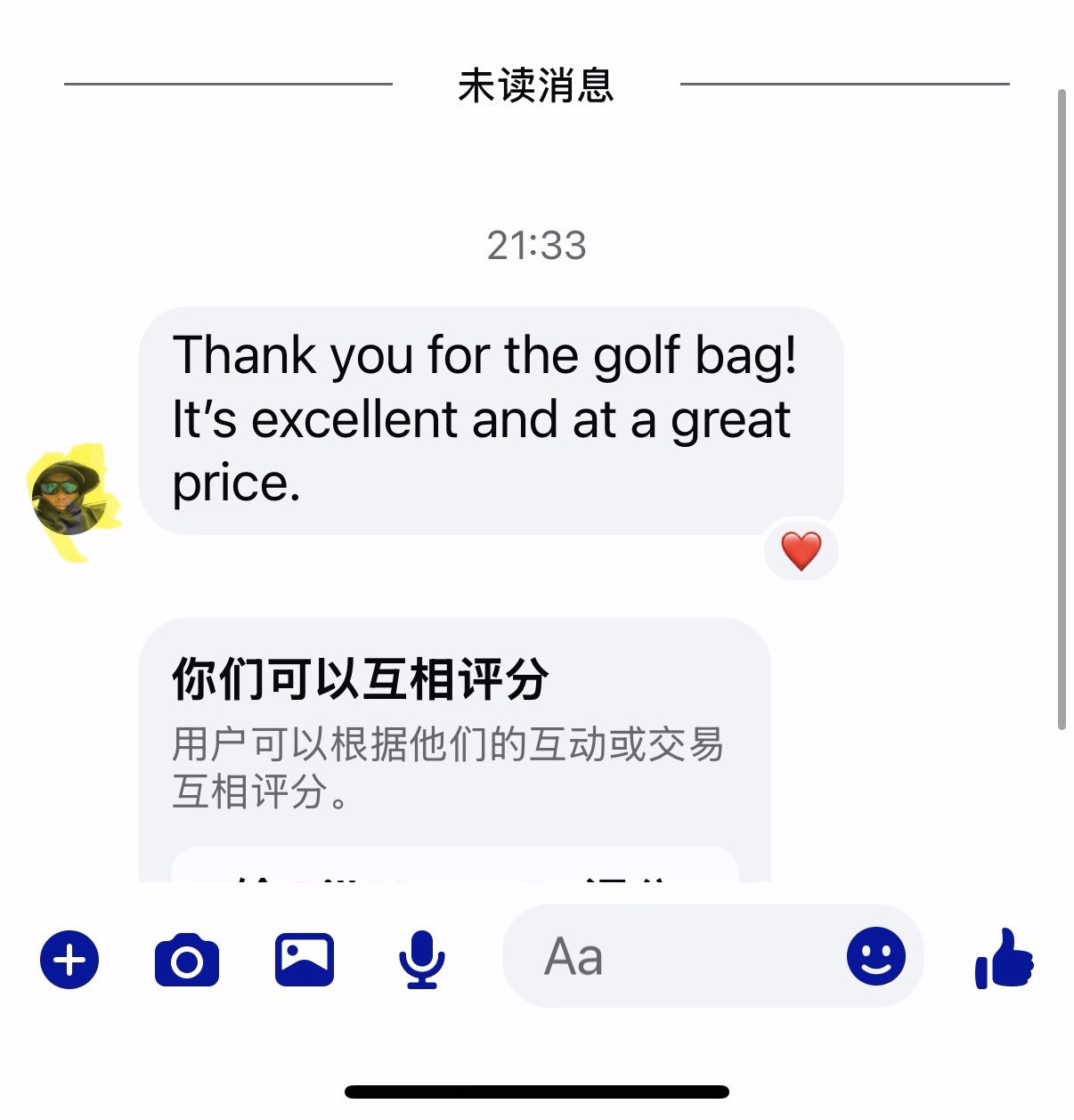1074x1120 pixels.
Task: Open the plus menu for more actions
Action: pyautogui.click(x=69, y=959)
